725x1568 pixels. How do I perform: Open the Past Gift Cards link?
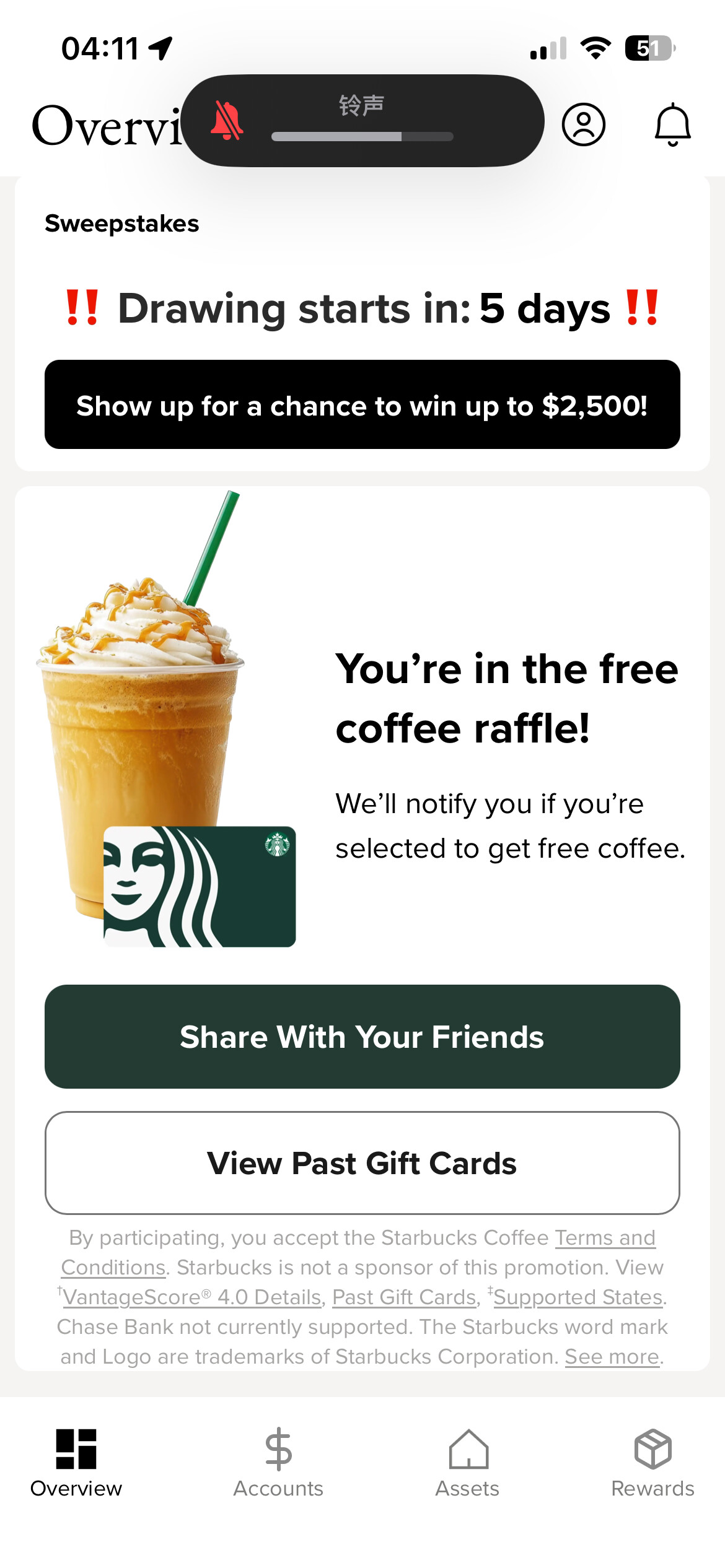pos(404,1297)
